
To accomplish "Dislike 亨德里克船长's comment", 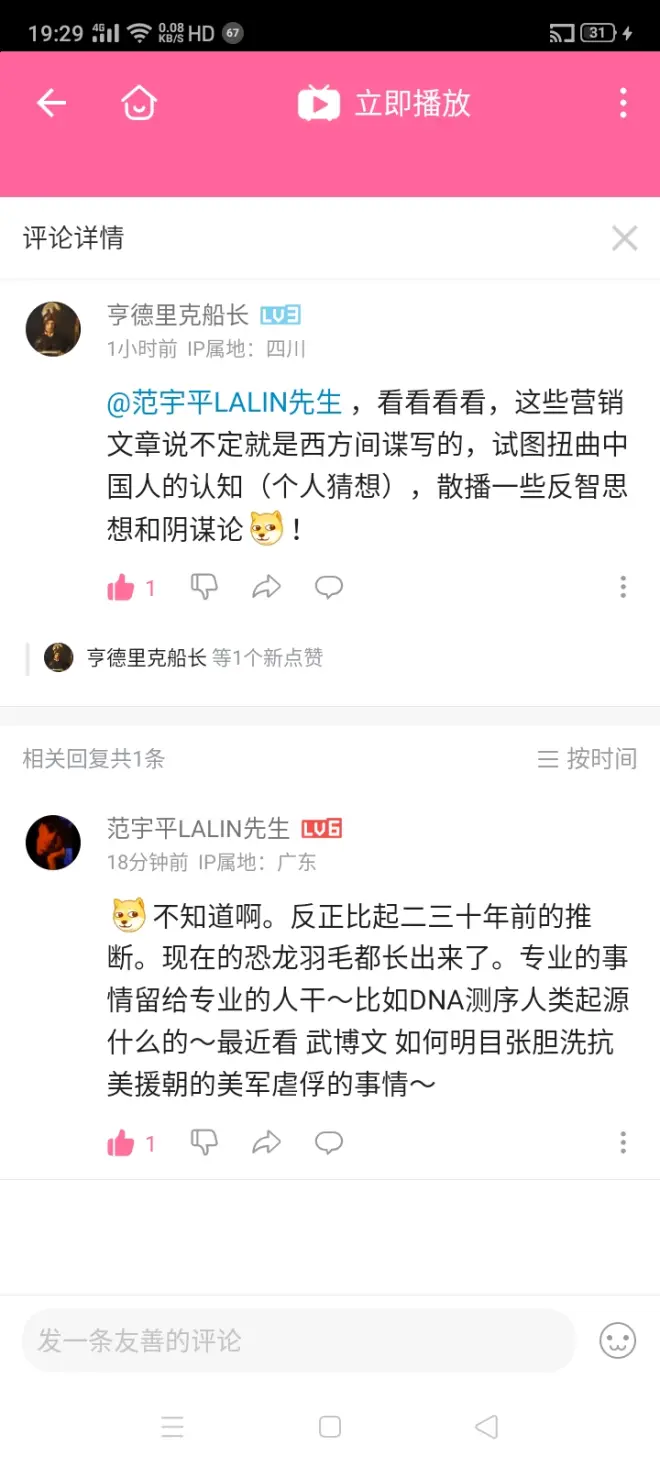I will point(204,587).
